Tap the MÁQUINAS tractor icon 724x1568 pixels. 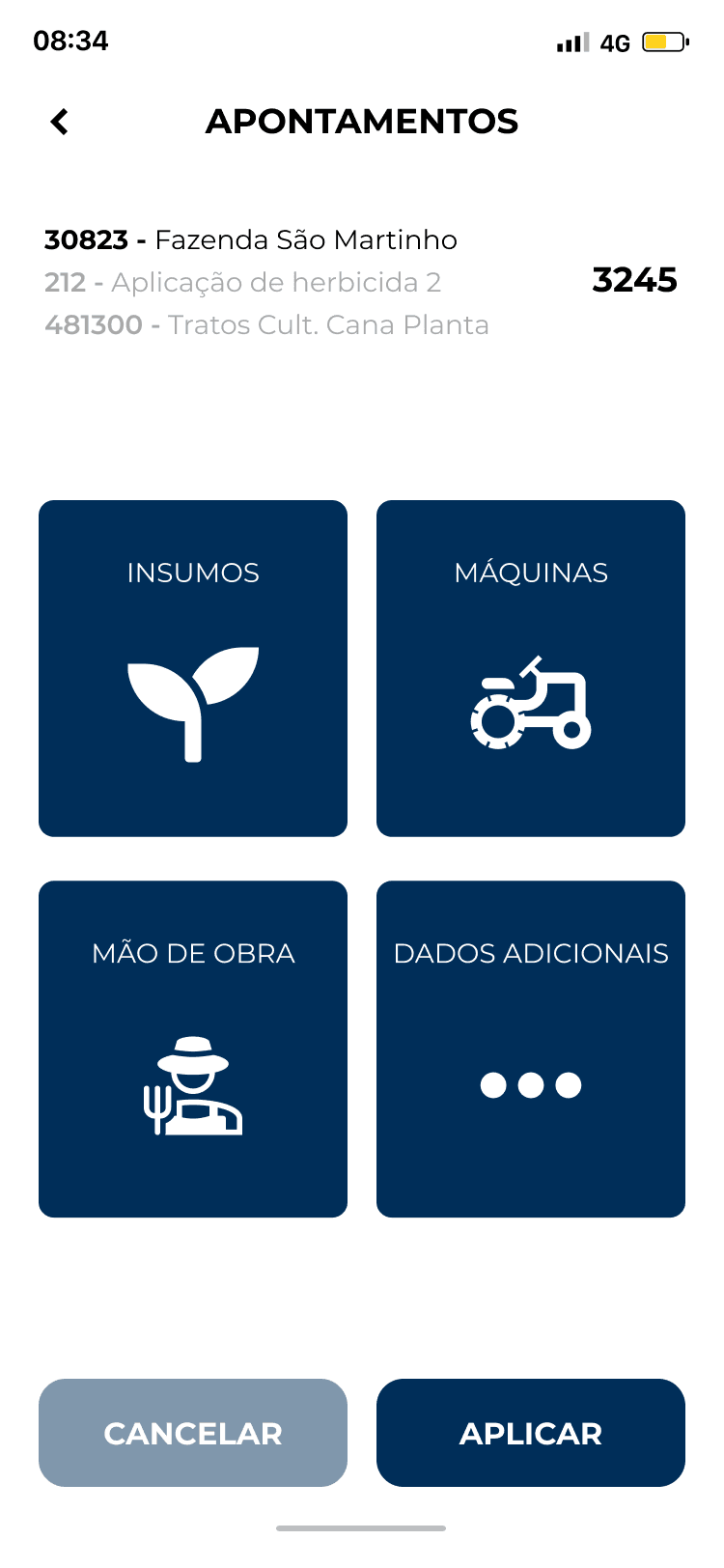[530, 702]
